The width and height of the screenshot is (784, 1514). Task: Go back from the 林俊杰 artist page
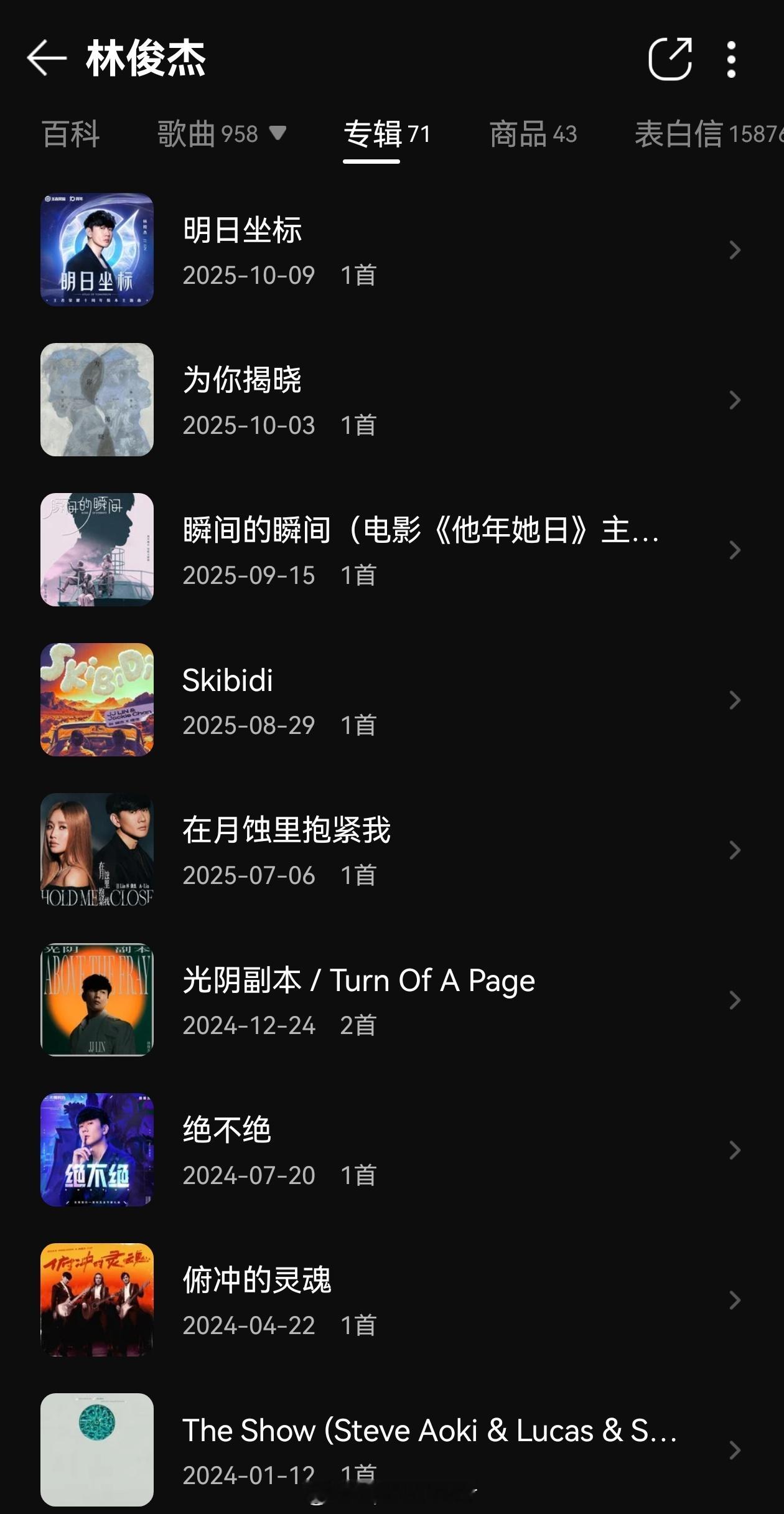point(47,59)
